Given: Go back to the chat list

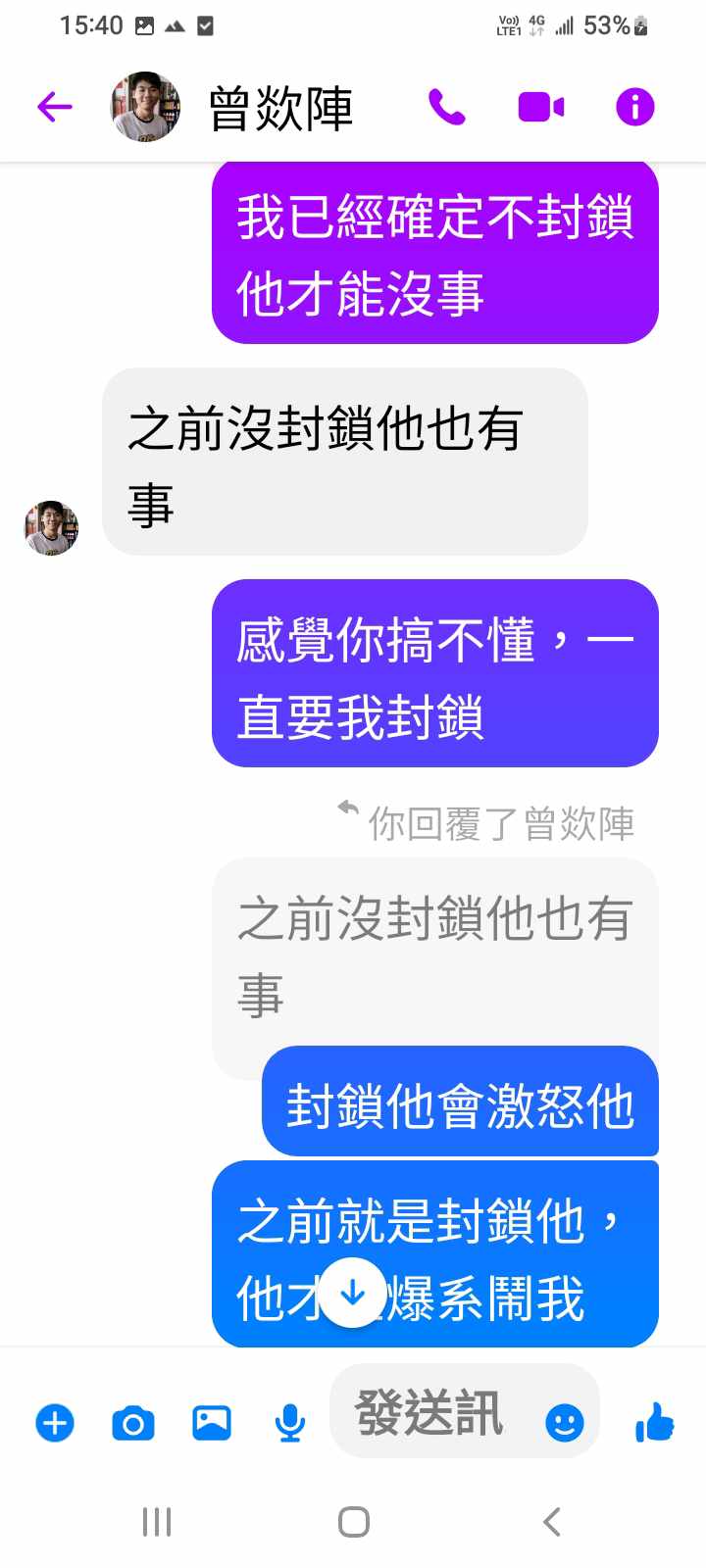Looking at the screenshot, I should point(55,107).
